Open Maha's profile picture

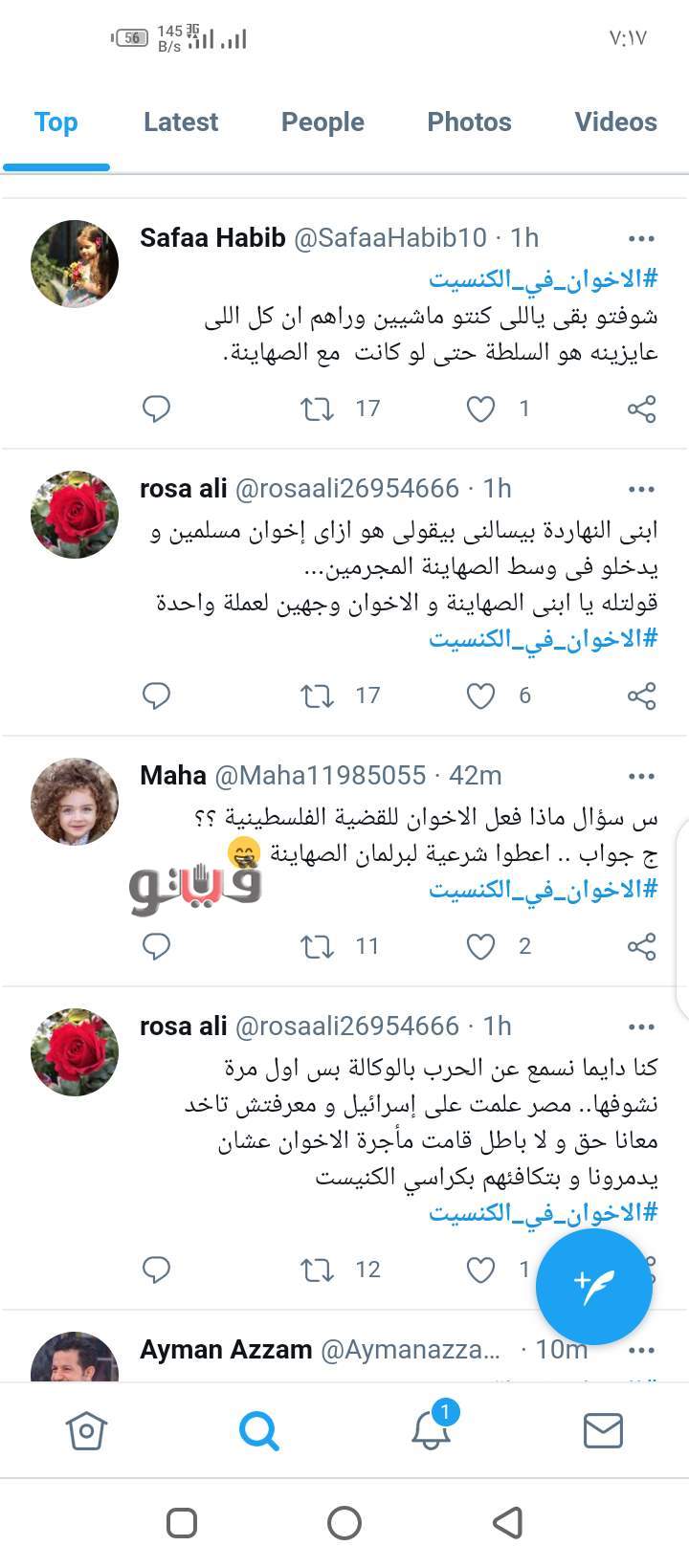coord(75,802)
